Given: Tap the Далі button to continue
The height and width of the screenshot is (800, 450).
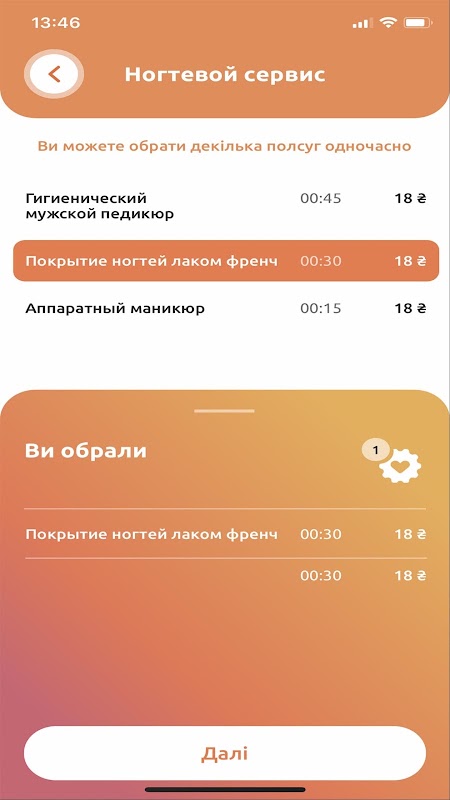Looking at the screenshot, I should pos(224,754).
